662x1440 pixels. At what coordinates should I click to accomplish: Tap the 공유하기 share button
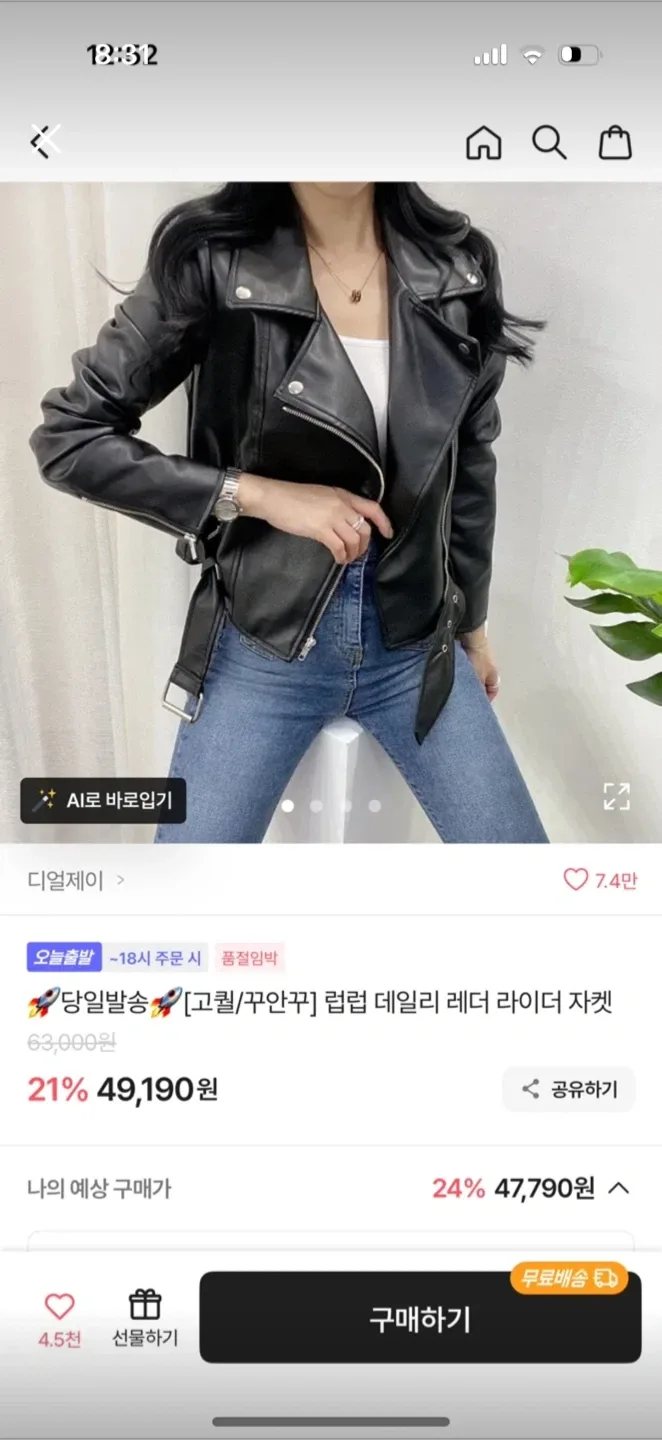click(x=569, y=1089)
